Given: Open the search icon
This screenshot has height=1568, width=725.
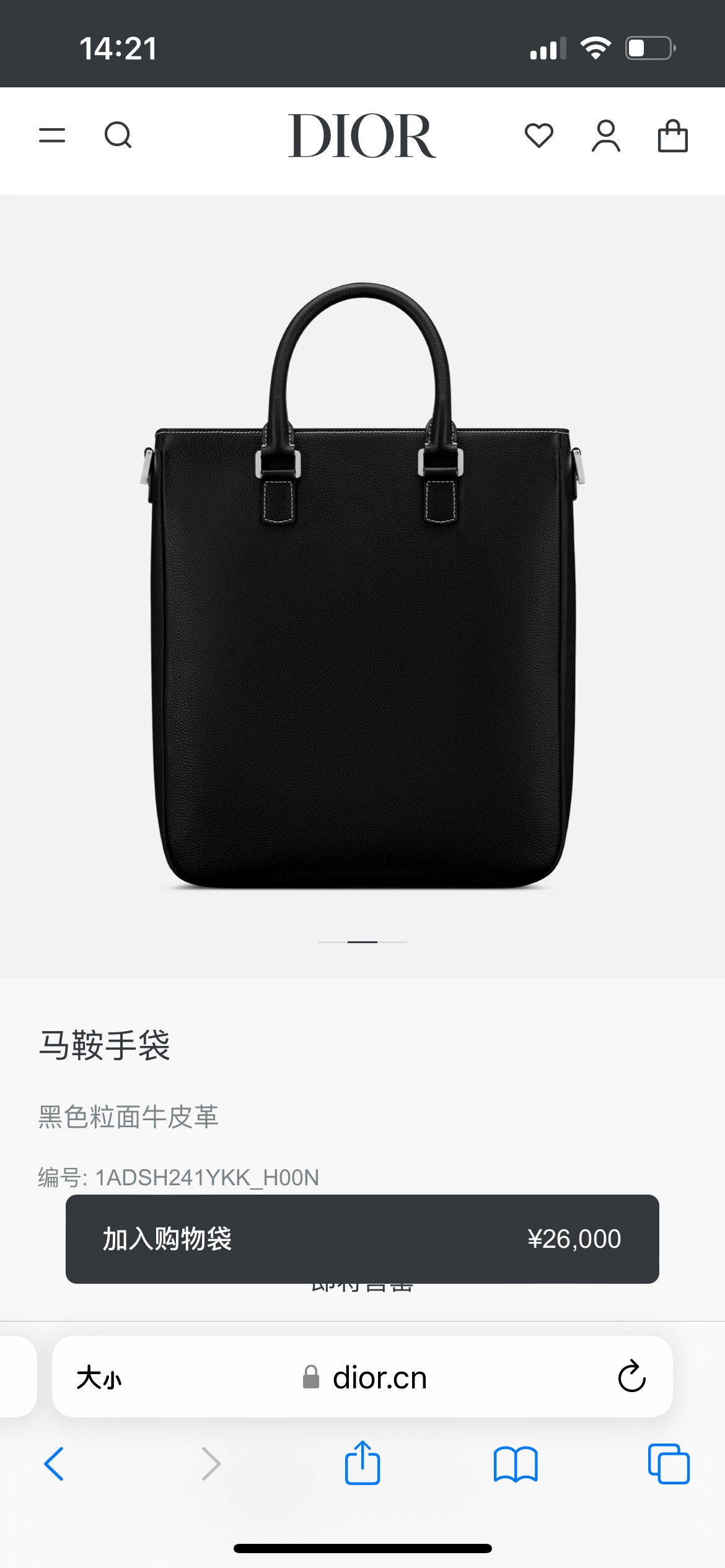Looking at the screenshot, I should point(118,135).
